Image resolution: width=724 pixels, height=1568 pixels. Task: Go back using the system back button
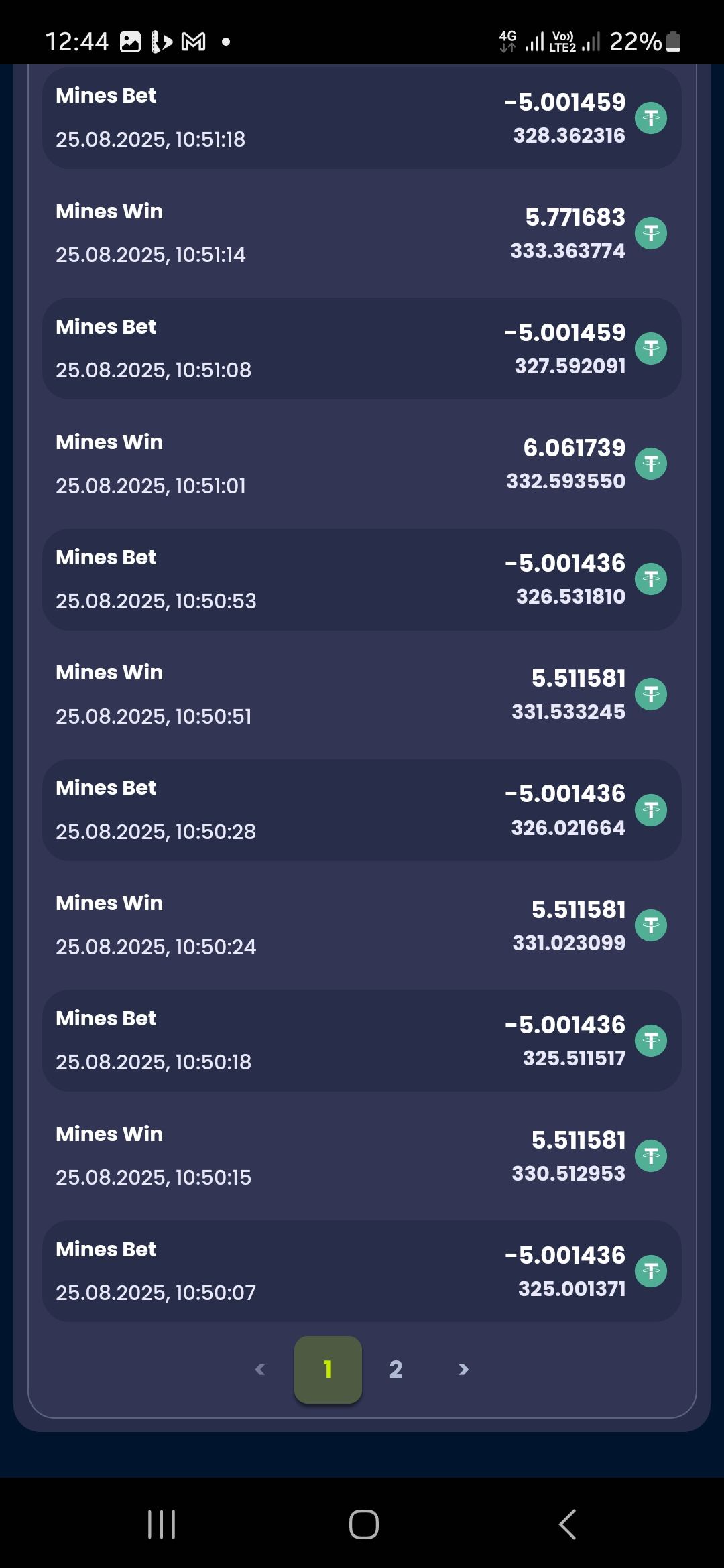[567, 1524]
